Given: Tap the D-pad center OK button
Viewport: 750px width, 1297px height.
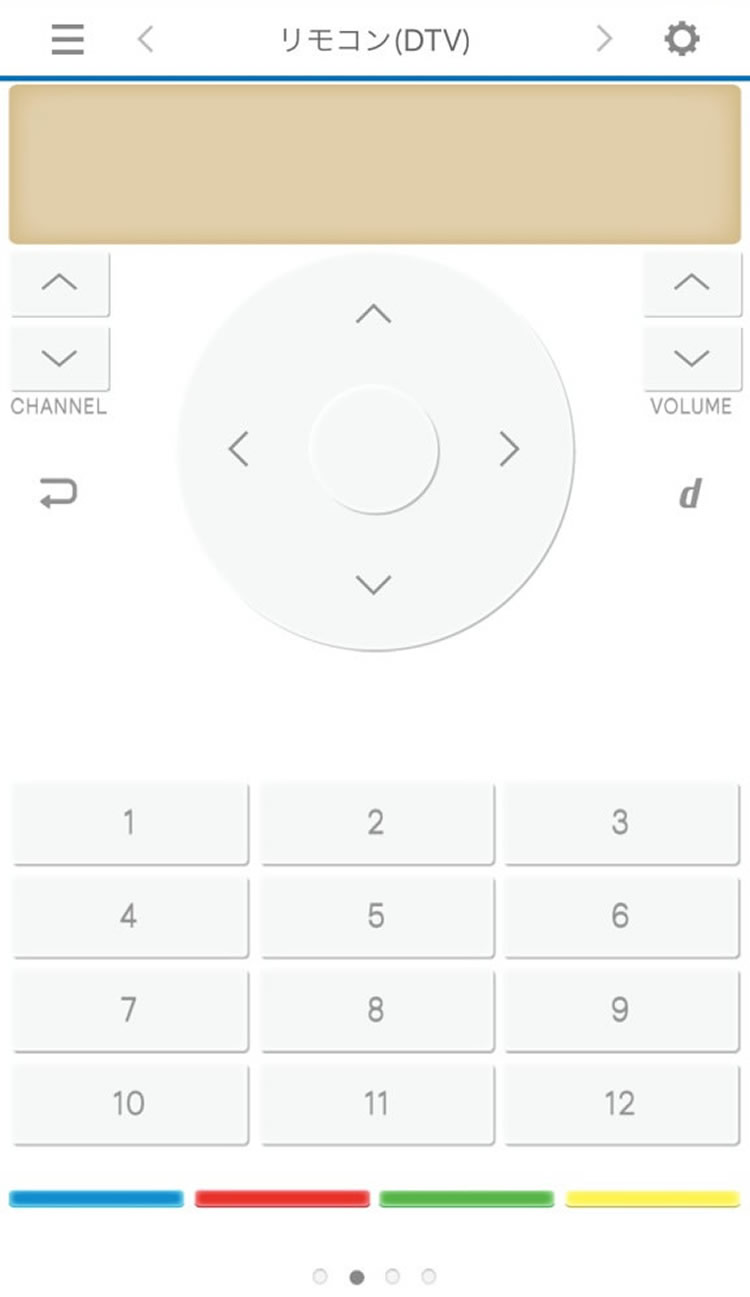Looking at the screenshot, I should [x=374, y=450].
